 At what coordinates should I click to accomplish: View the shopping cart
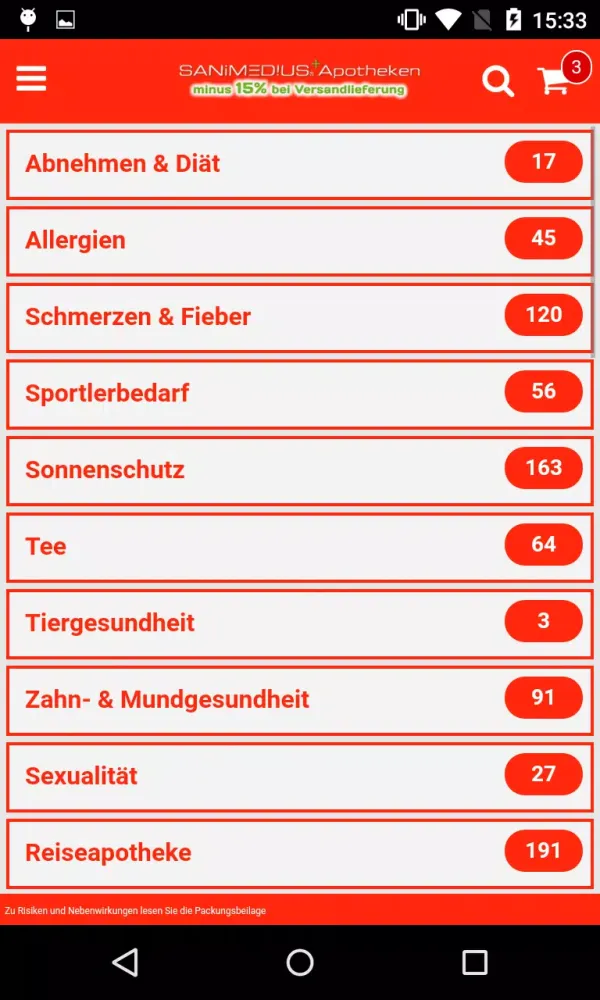(555, 80)
